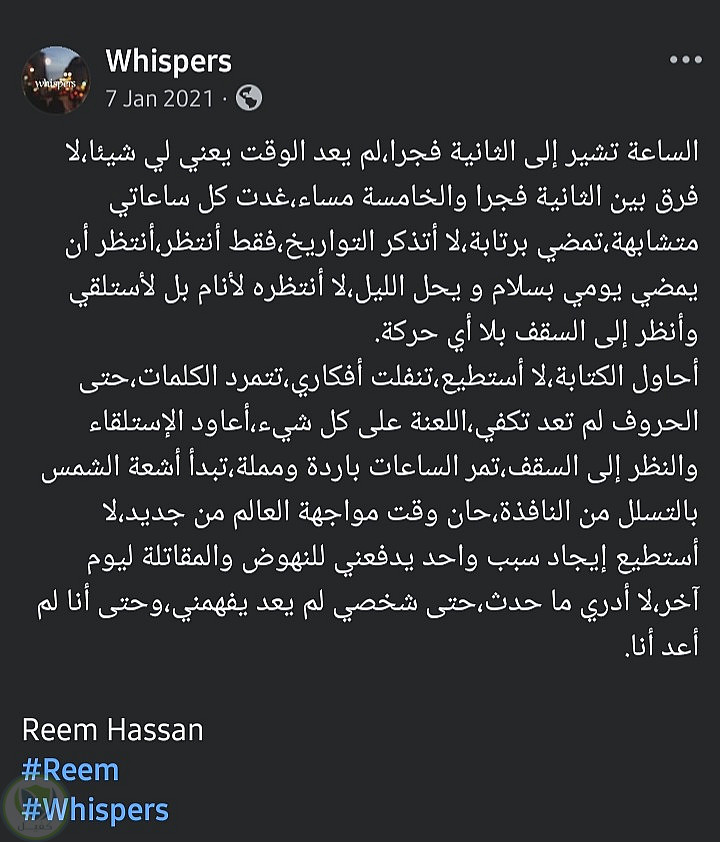The image size is (720, 842).
Task: Open the #Whispers hashtag
Action: pos(95,809)
